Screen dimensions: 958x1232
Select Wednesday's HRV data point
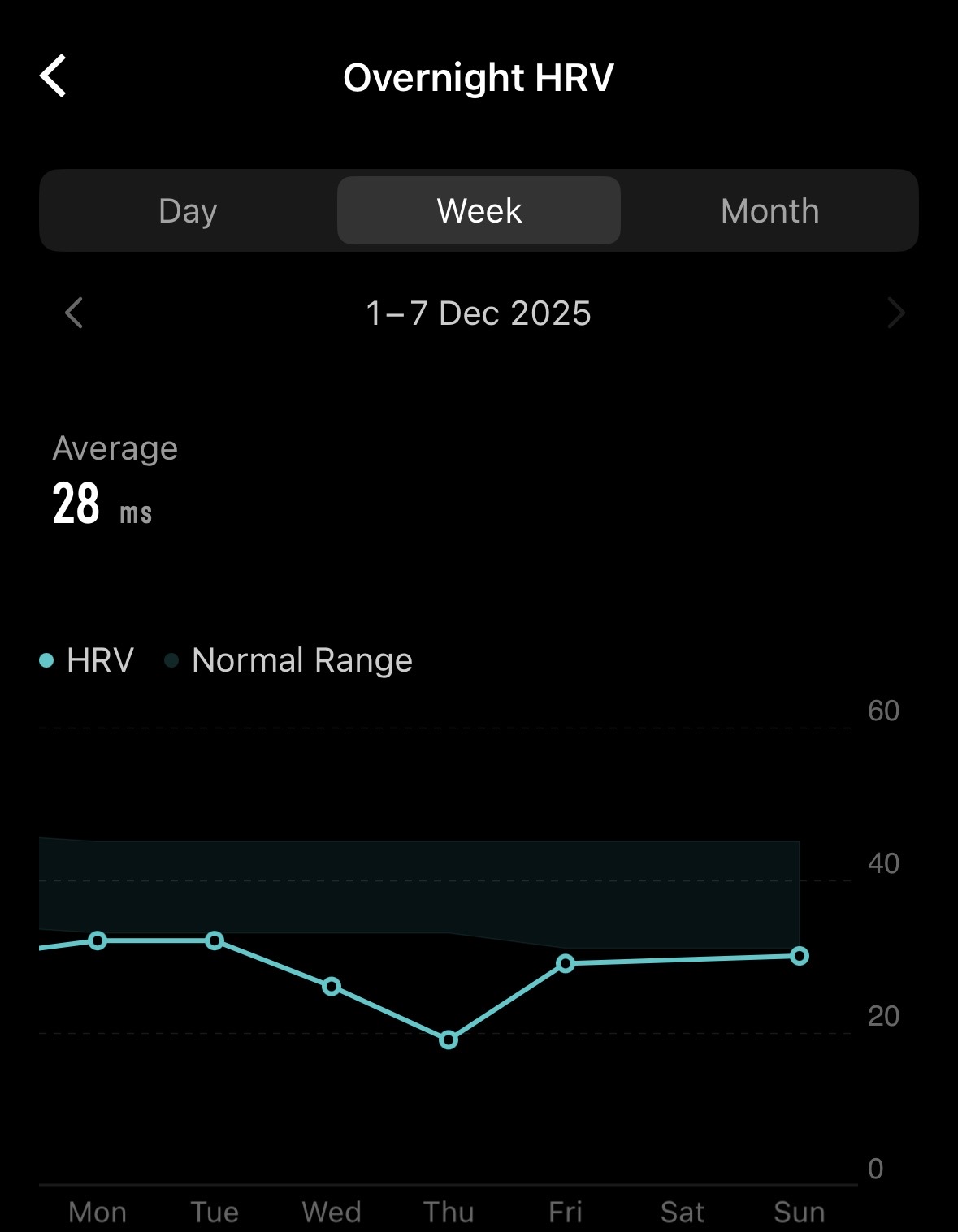(332, 987)
